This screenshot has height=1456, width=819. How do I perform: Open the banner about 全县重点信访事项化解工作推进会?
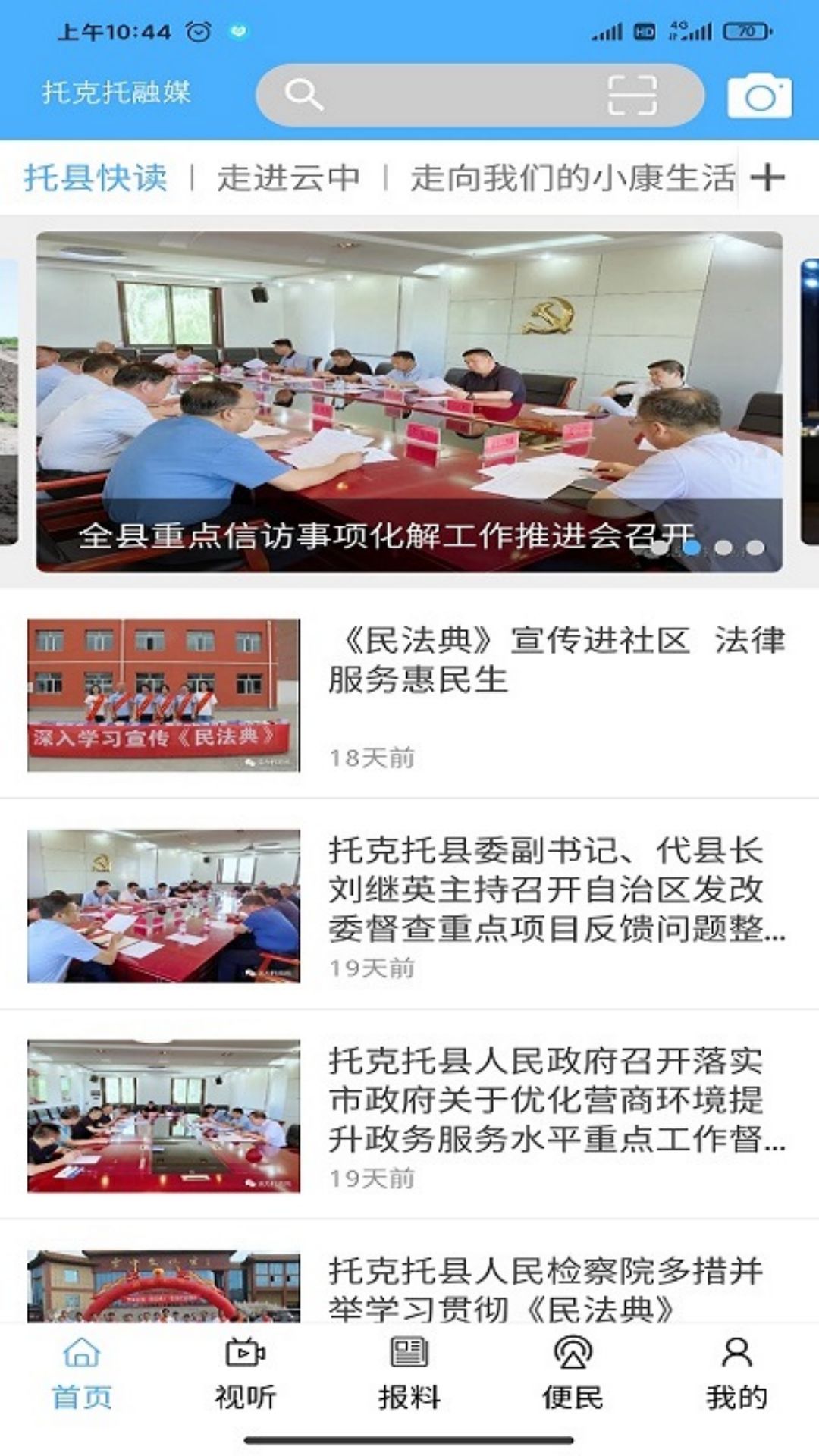coord(409,401)
